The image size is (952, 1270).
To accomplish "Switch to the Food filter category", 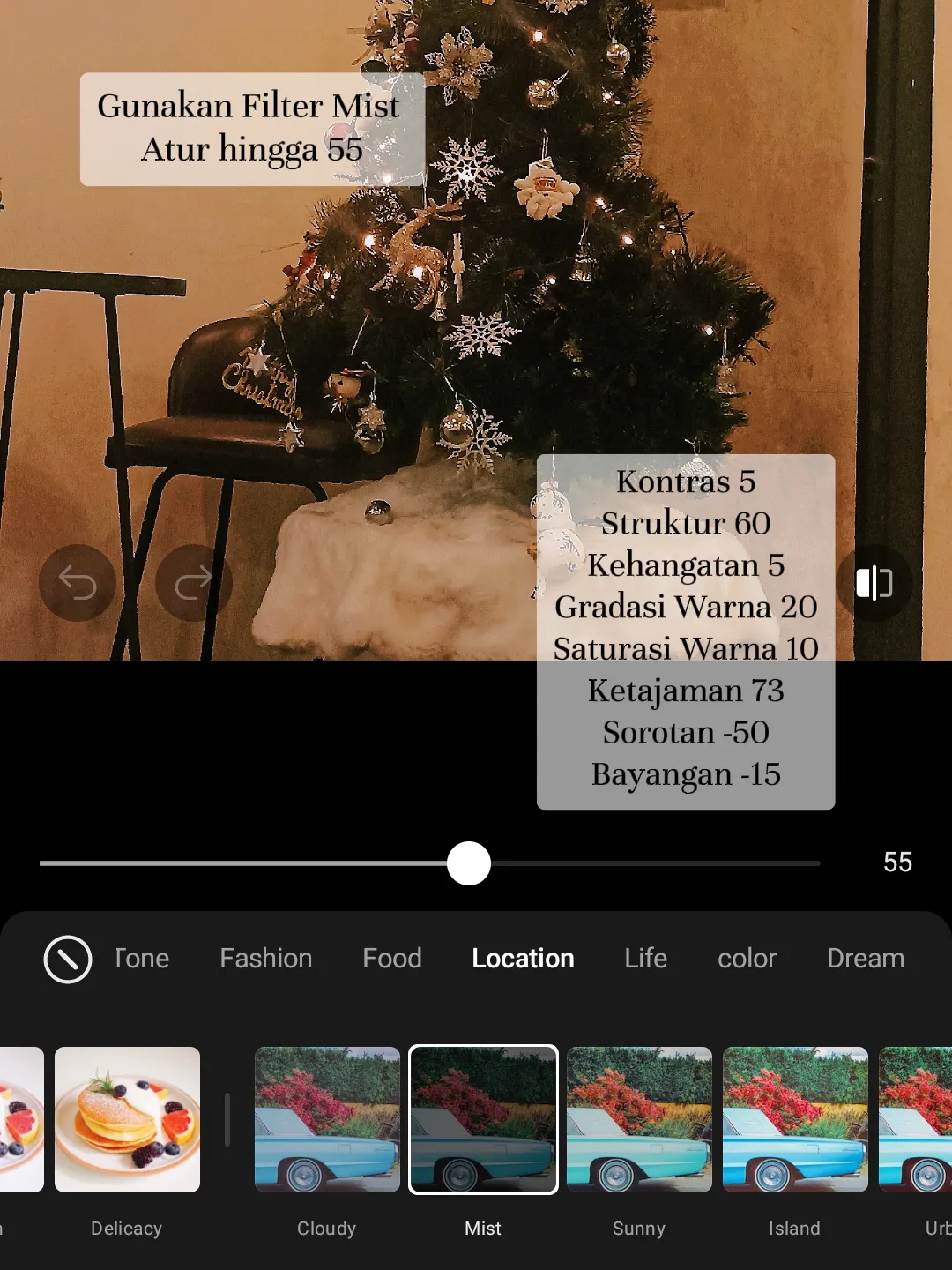I will [x=392, y=959].
